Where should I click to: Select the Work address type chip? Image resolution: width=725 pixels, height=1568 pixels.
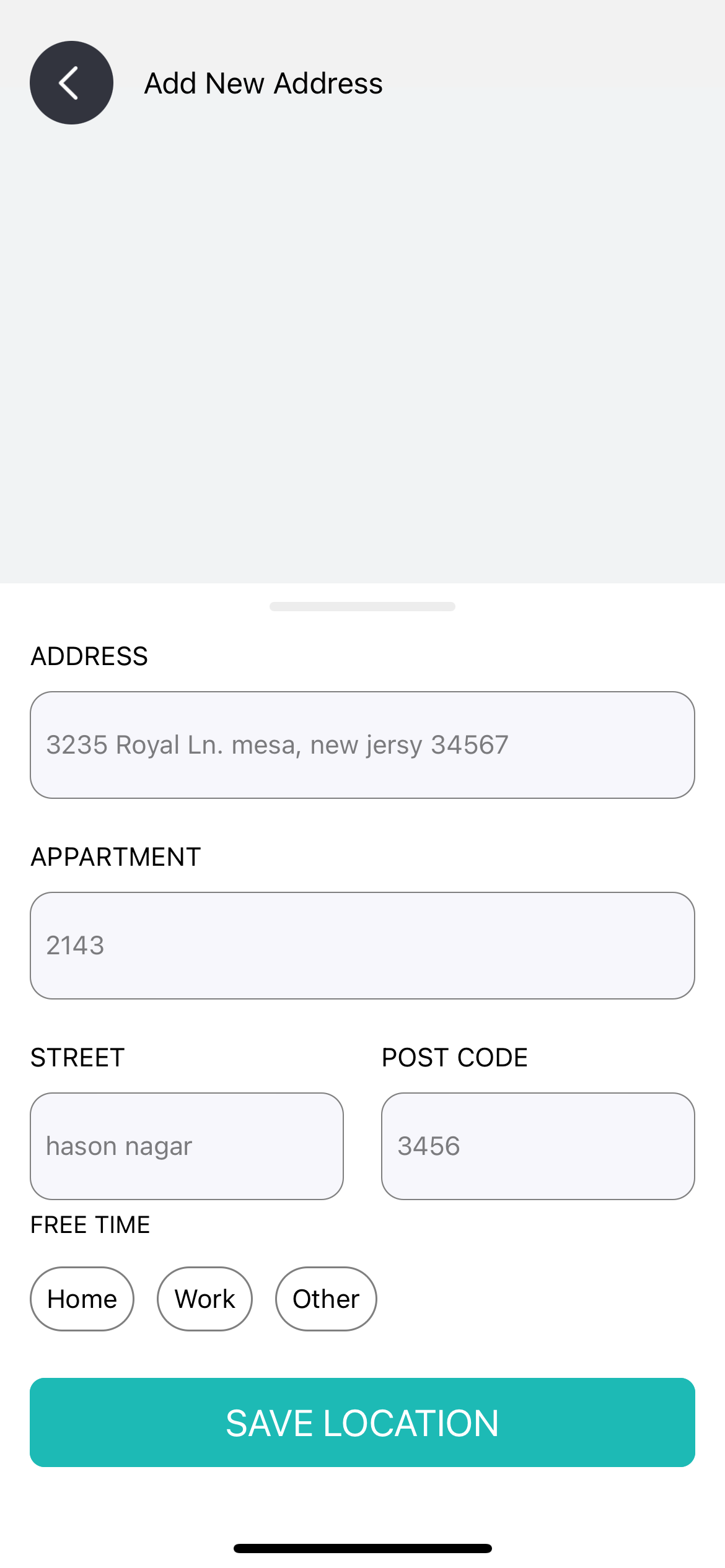pos(204,1299)
